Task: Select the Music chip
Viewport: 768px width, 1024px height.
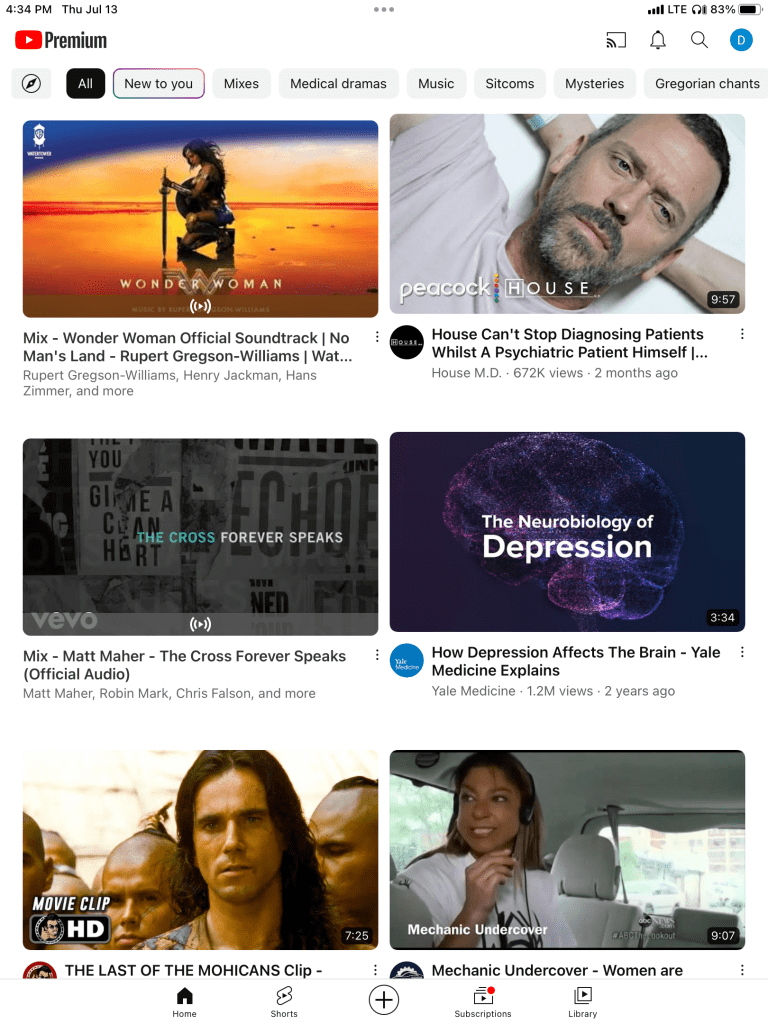Action: pyautogui.click(x=436, y=84)
